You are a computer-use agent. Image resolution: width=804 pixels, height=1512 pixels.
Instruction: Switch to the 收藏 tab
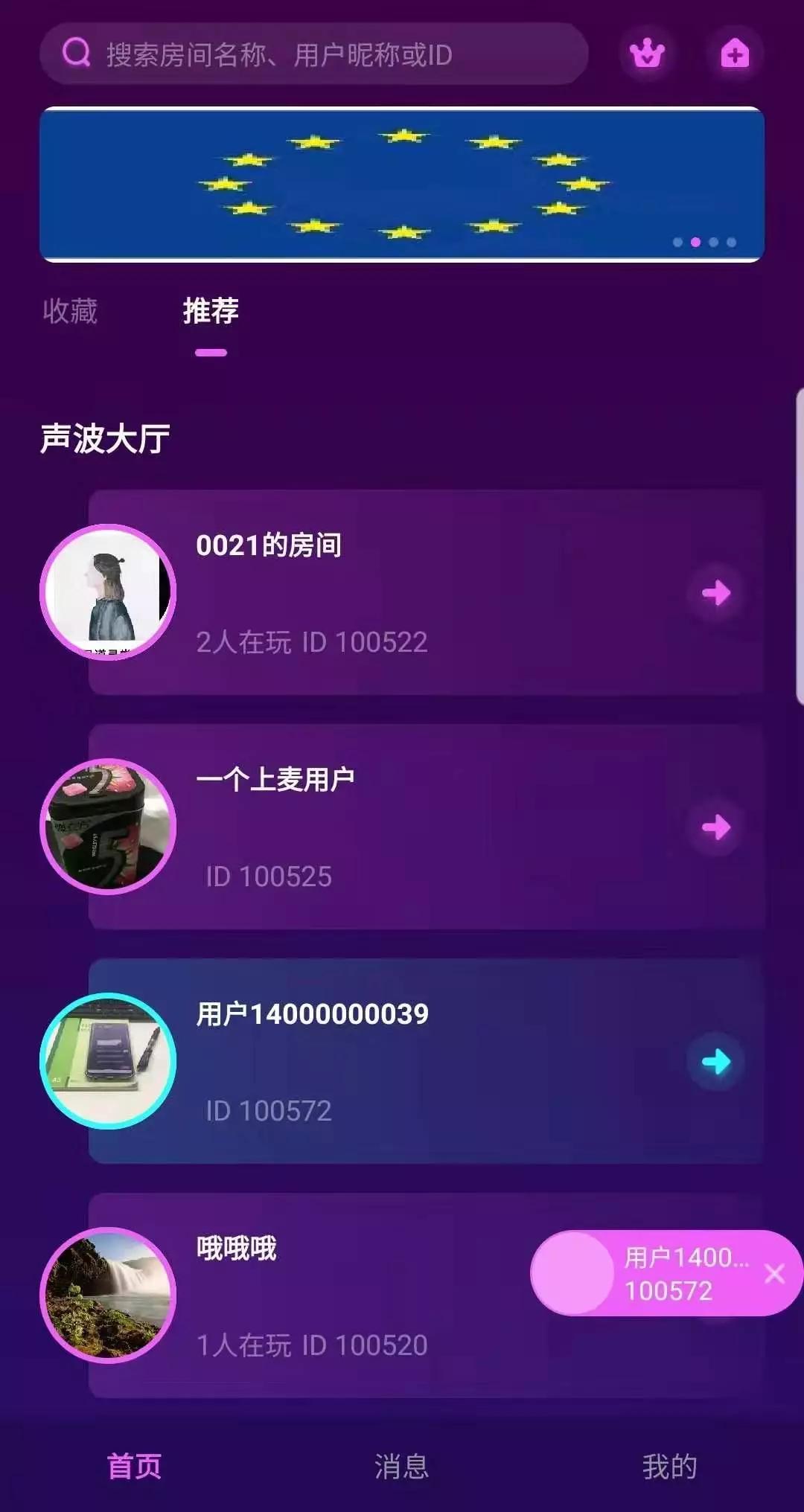pyautogui.click(x=70, y=311)
